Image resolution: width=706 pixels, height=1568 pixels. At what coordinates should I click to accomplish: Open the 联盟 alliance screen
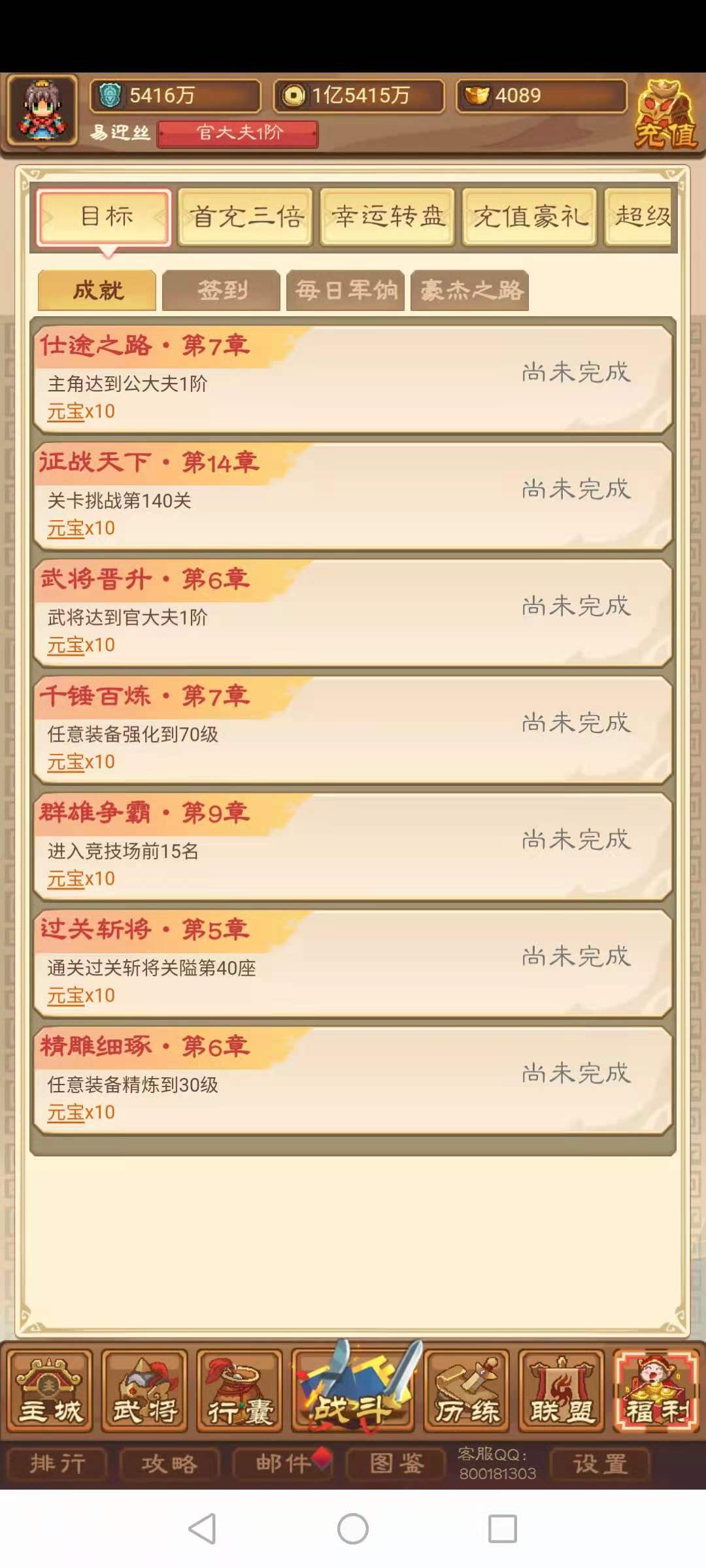pyautogui.click(x=561, y=1392)
